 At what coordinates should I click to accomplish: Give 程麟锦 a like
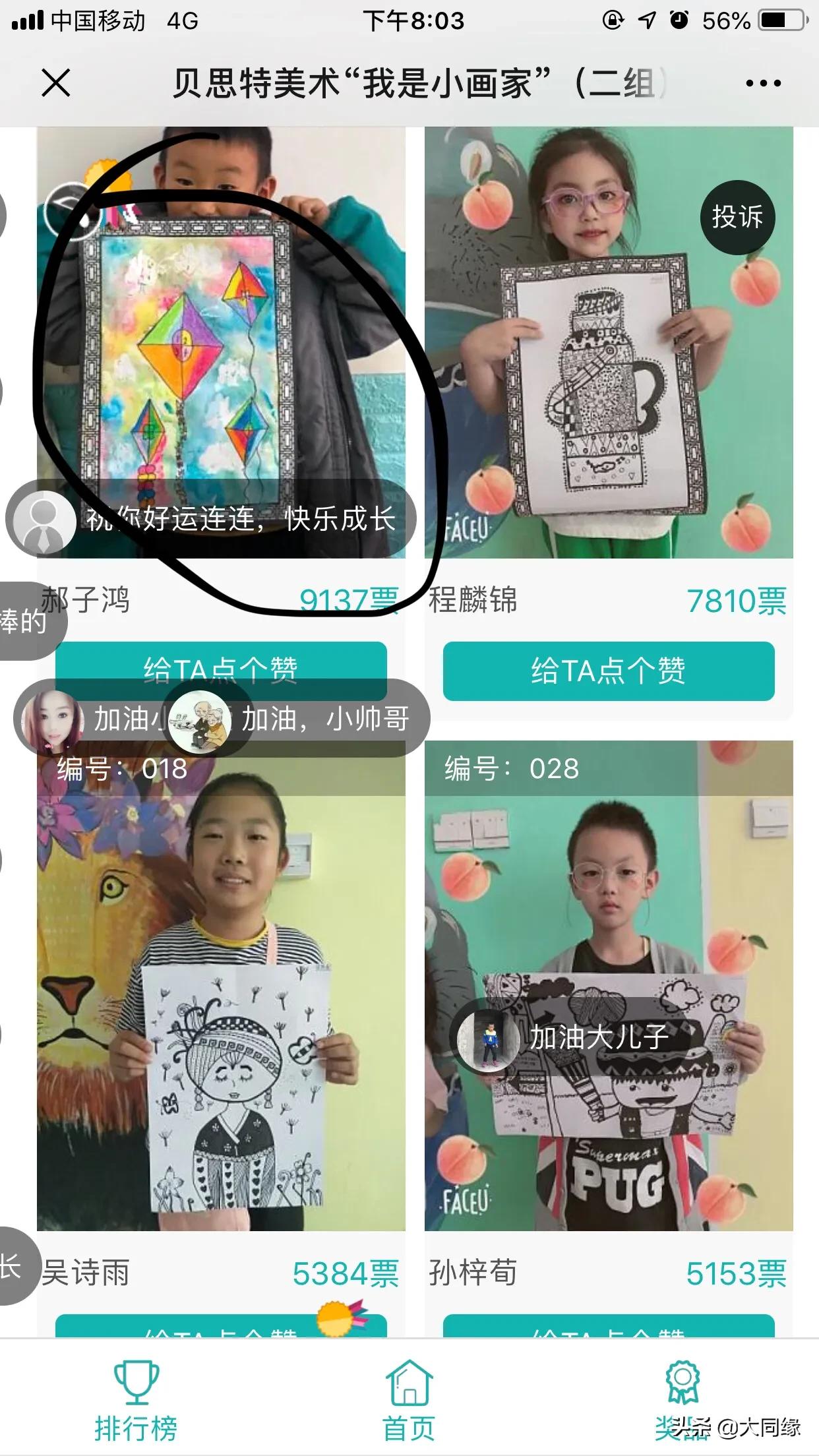tap(608, 671)
